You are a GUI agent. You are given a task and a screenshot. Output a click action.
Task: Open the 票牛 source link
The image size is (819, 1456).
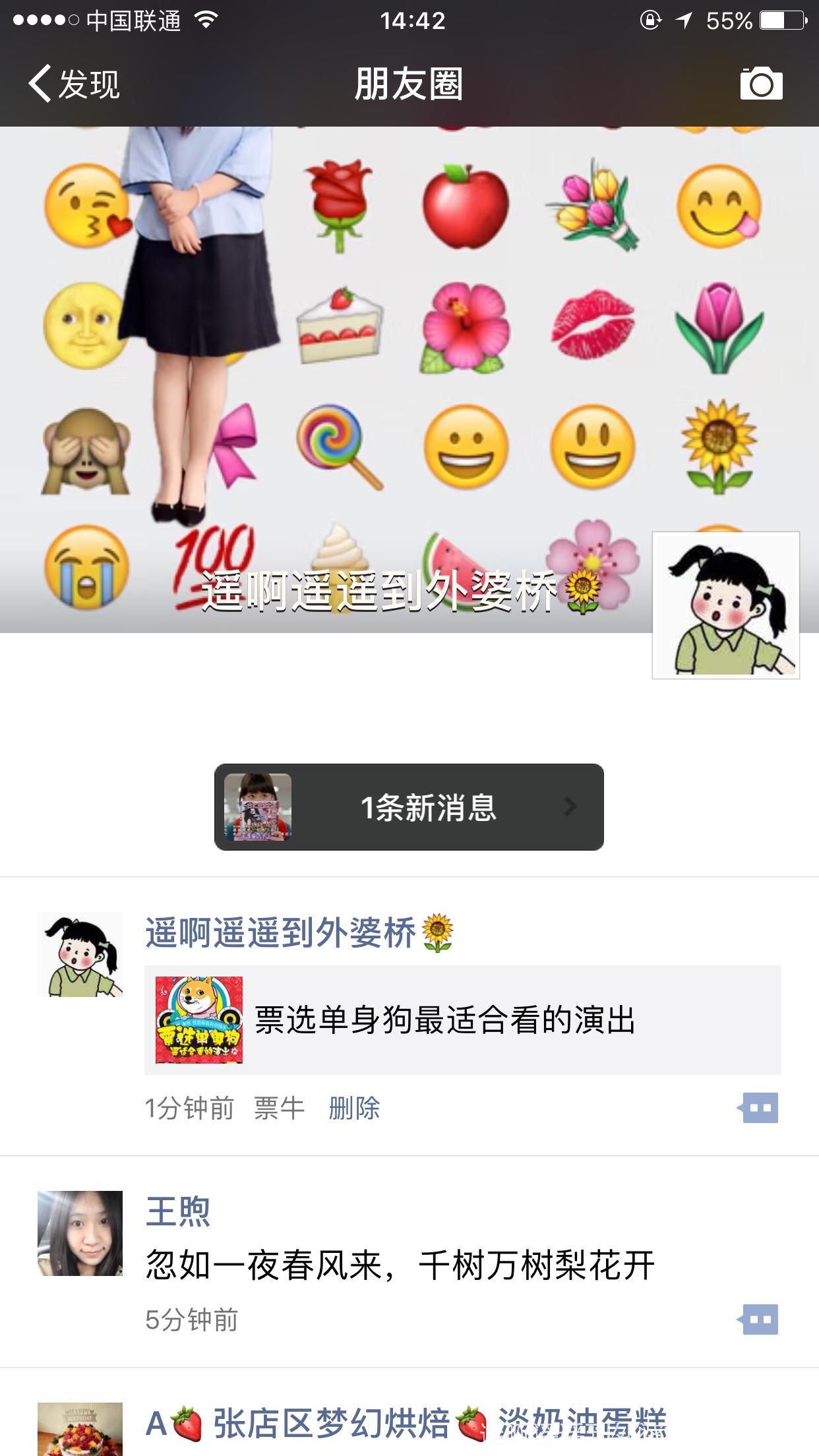280,1108
